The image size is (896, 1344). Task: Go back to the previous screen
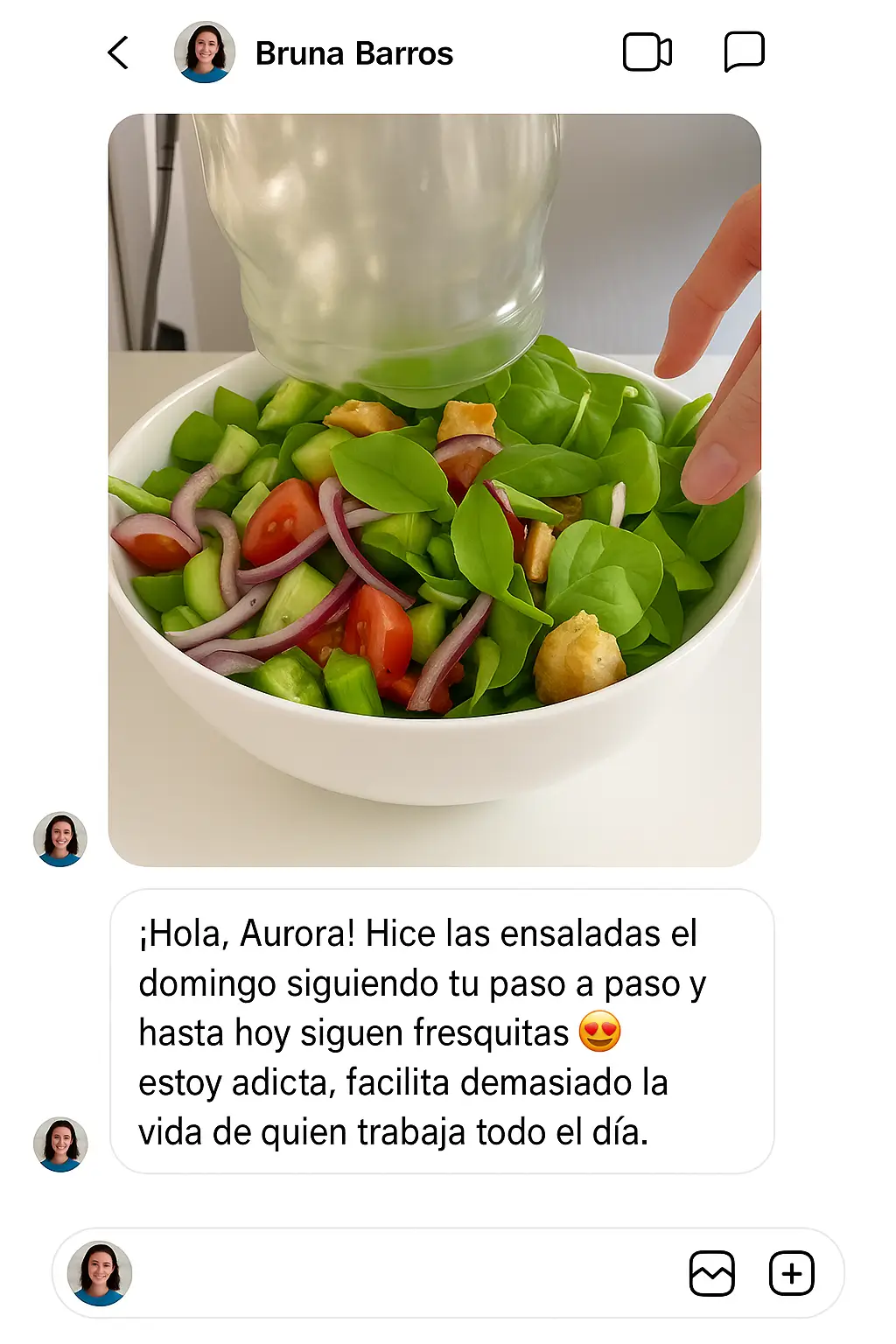point(119,52)
